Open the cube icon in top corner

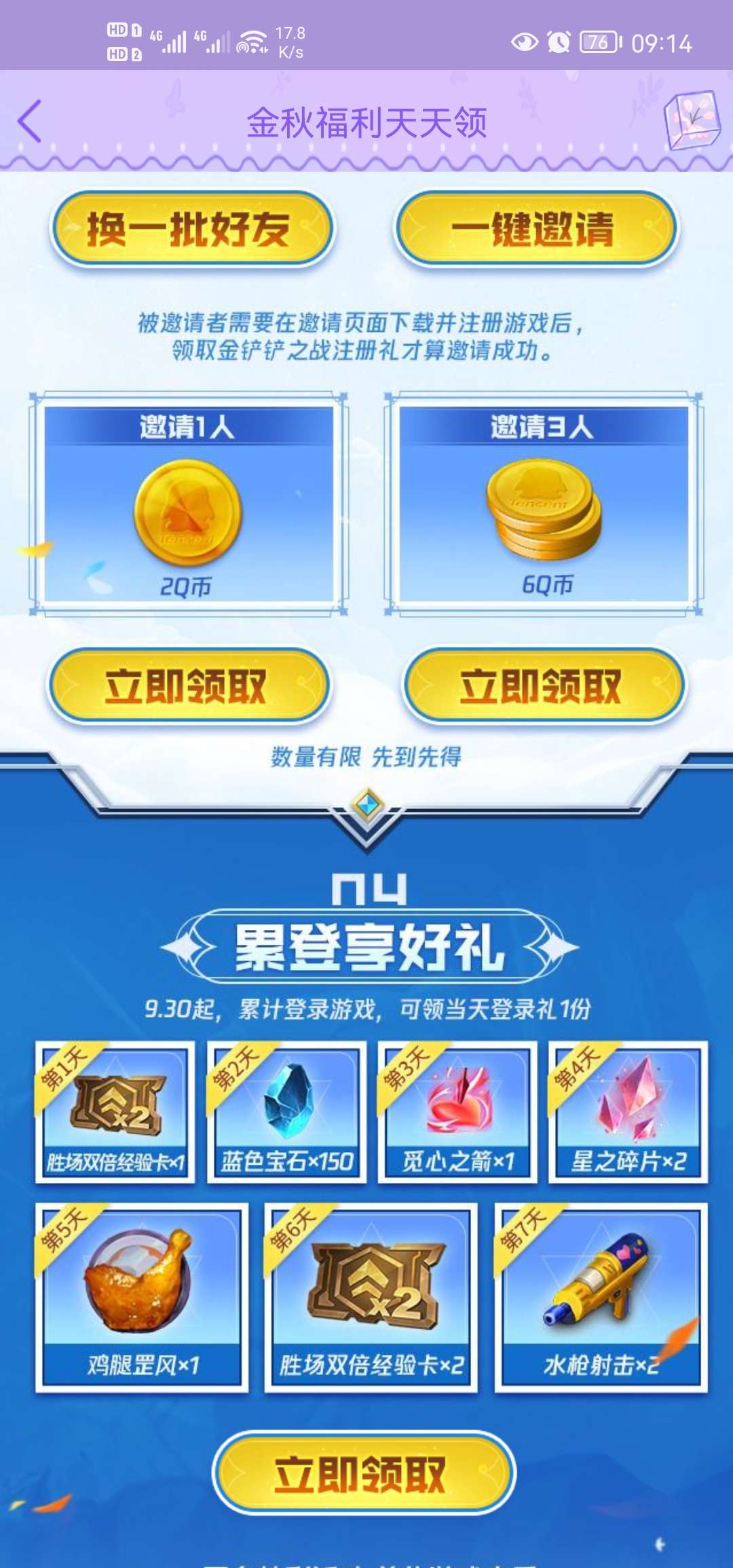pos(691,120)
